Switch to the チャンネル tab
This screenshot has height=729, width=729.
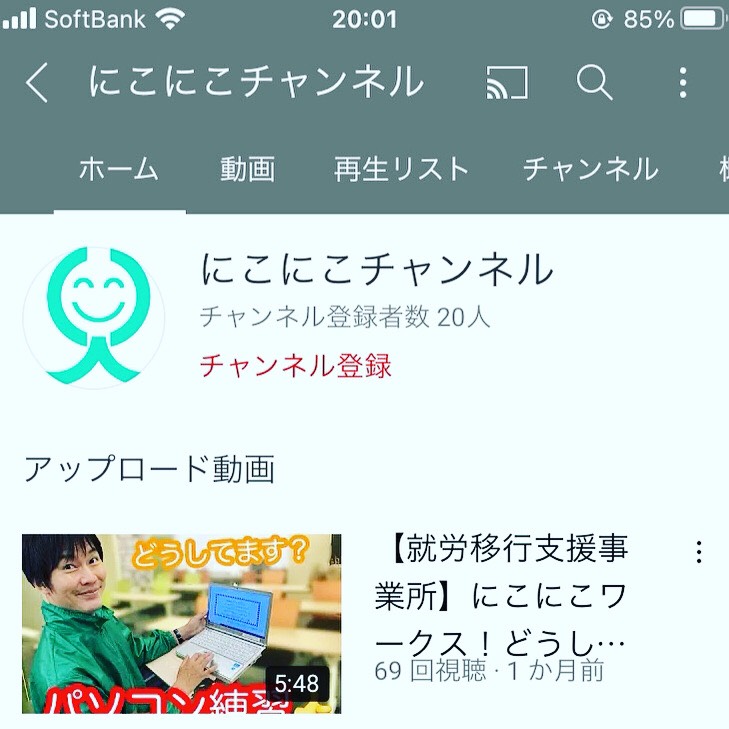click(x=590, y=169)
